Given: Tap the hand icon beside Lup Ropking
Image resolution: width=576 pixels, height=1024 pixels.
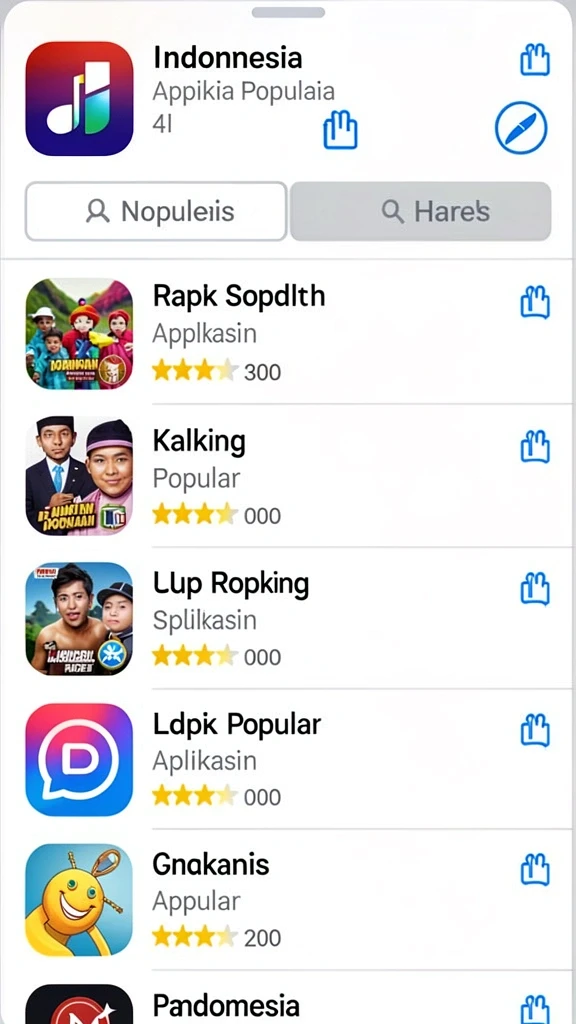Looking at the screenshot, I should (x=535, y=588).
